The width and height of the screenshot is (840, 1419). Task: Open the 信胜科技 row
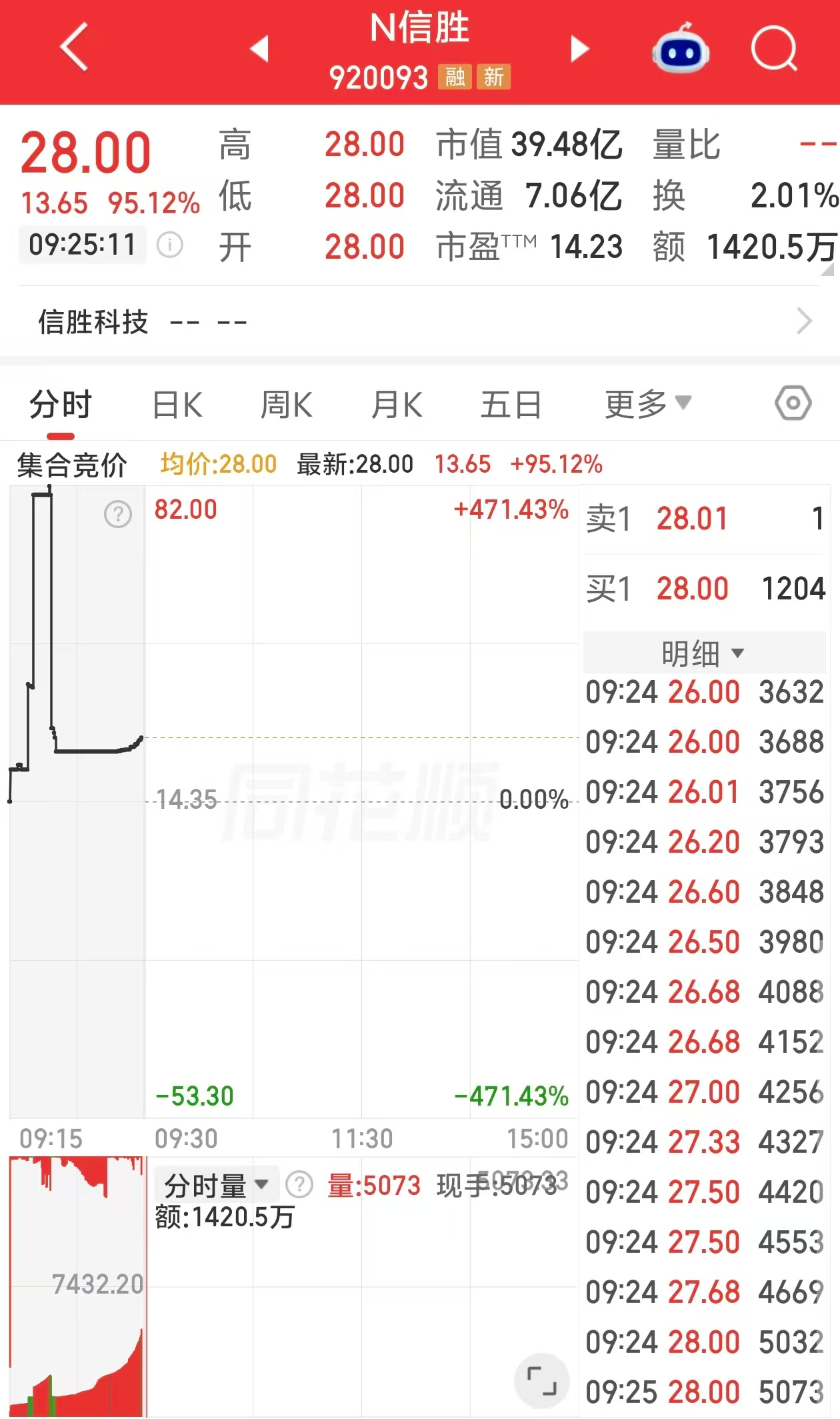[x=420, y=322]
